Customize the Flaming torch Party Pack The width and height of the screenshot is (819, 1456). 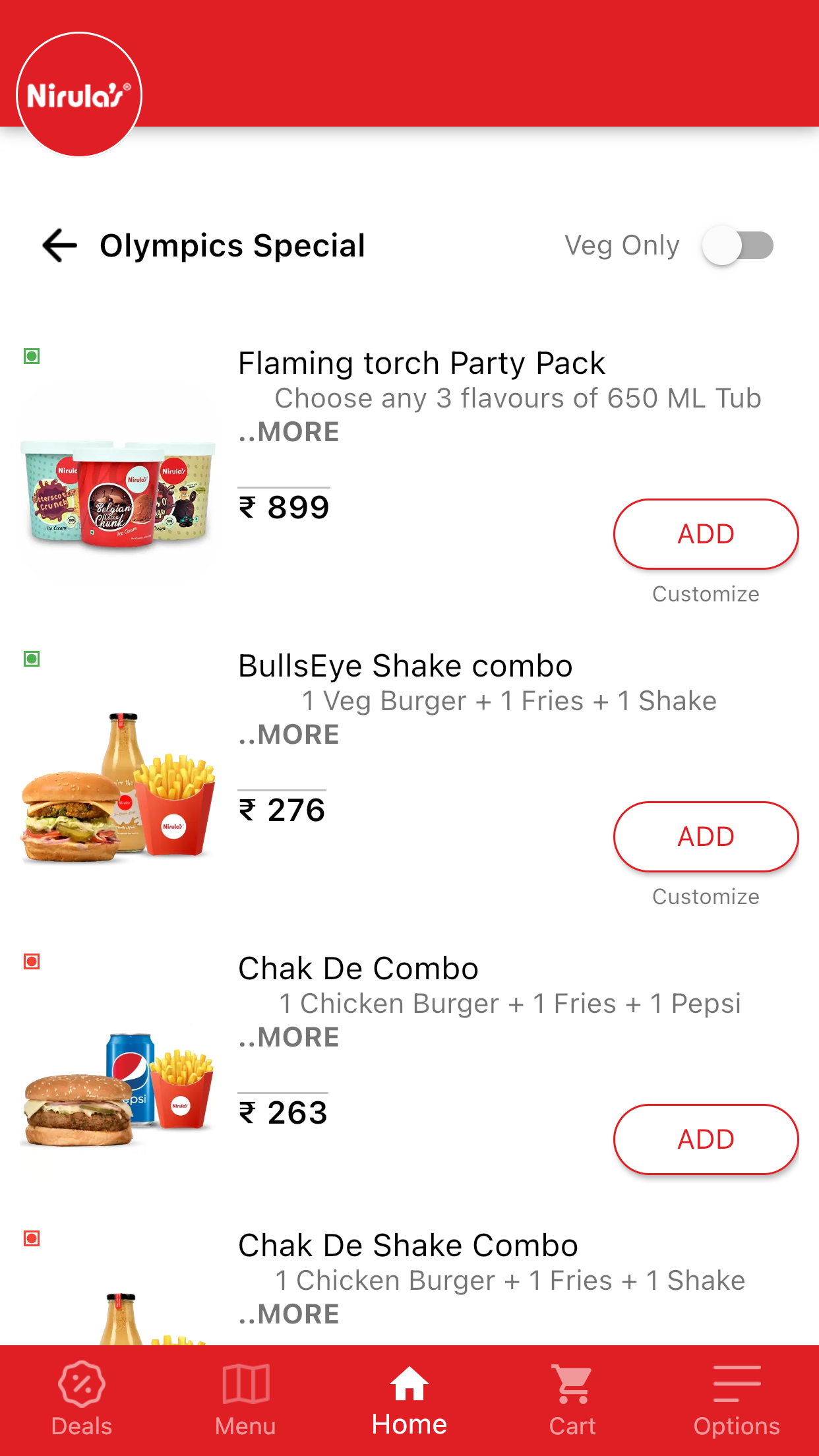(x=706, y=594)
